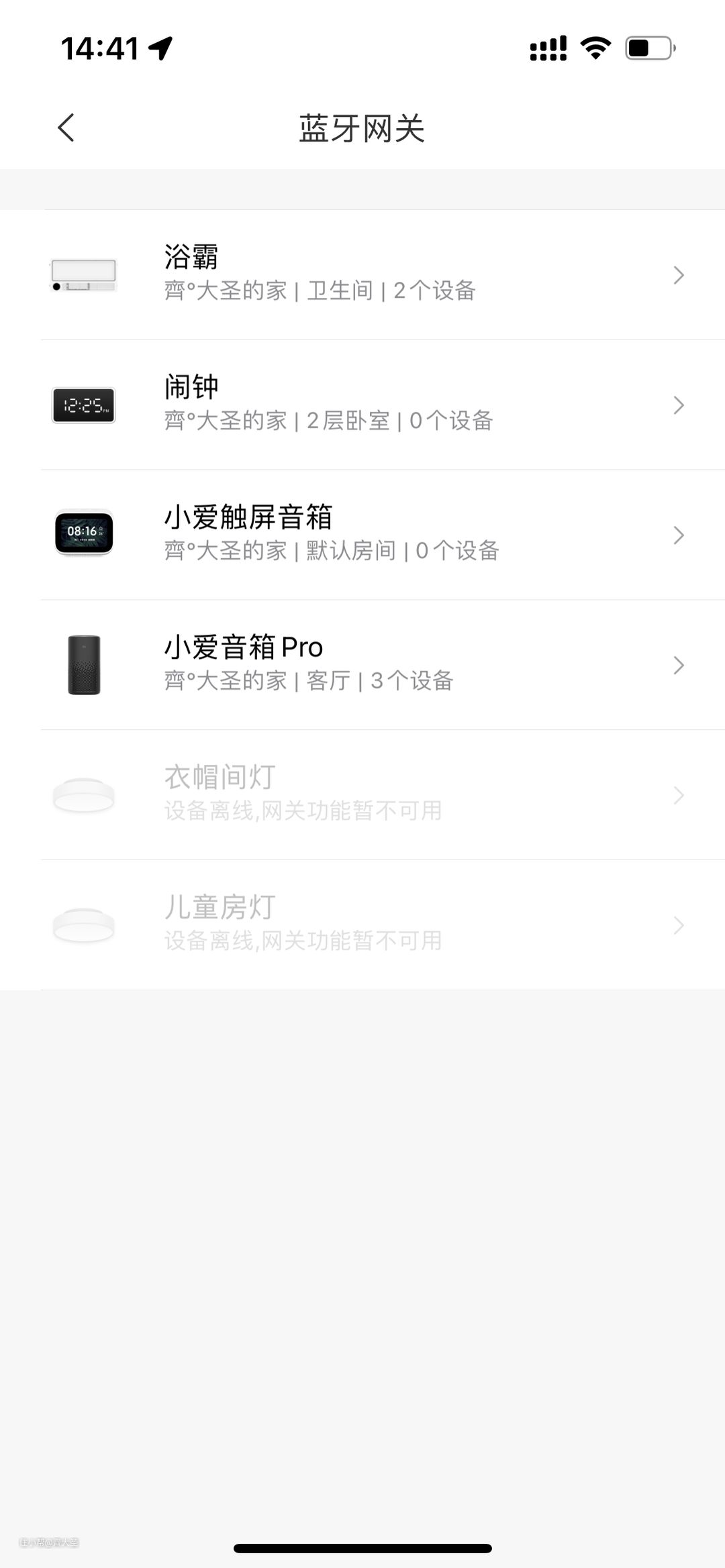This screenshot has height=1568, width=725.
Task: Go back from the 蓝牙网关 page
Action: [66, 127]
